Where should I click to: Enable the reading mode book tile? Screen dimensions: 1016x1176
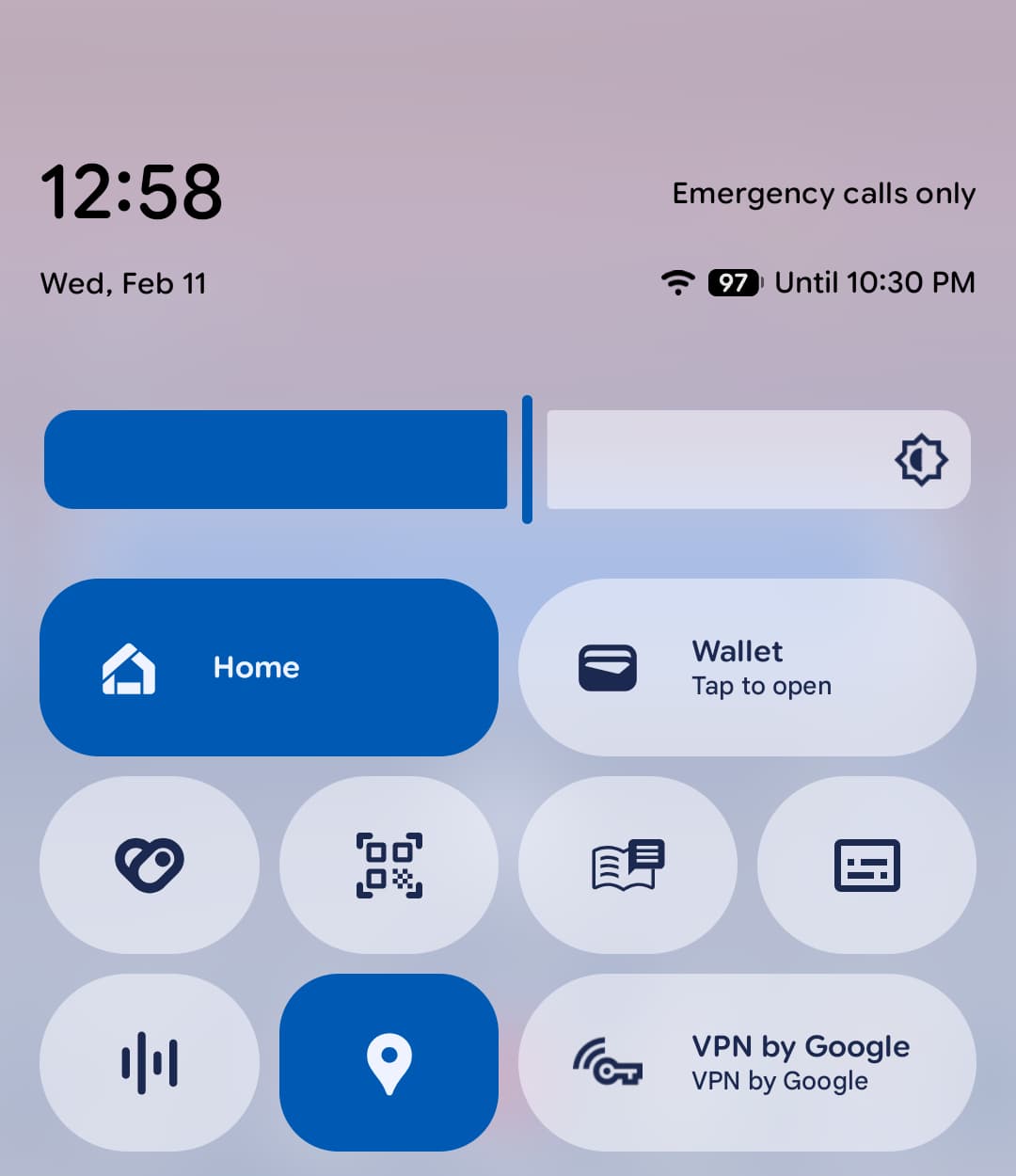(627, 865)
